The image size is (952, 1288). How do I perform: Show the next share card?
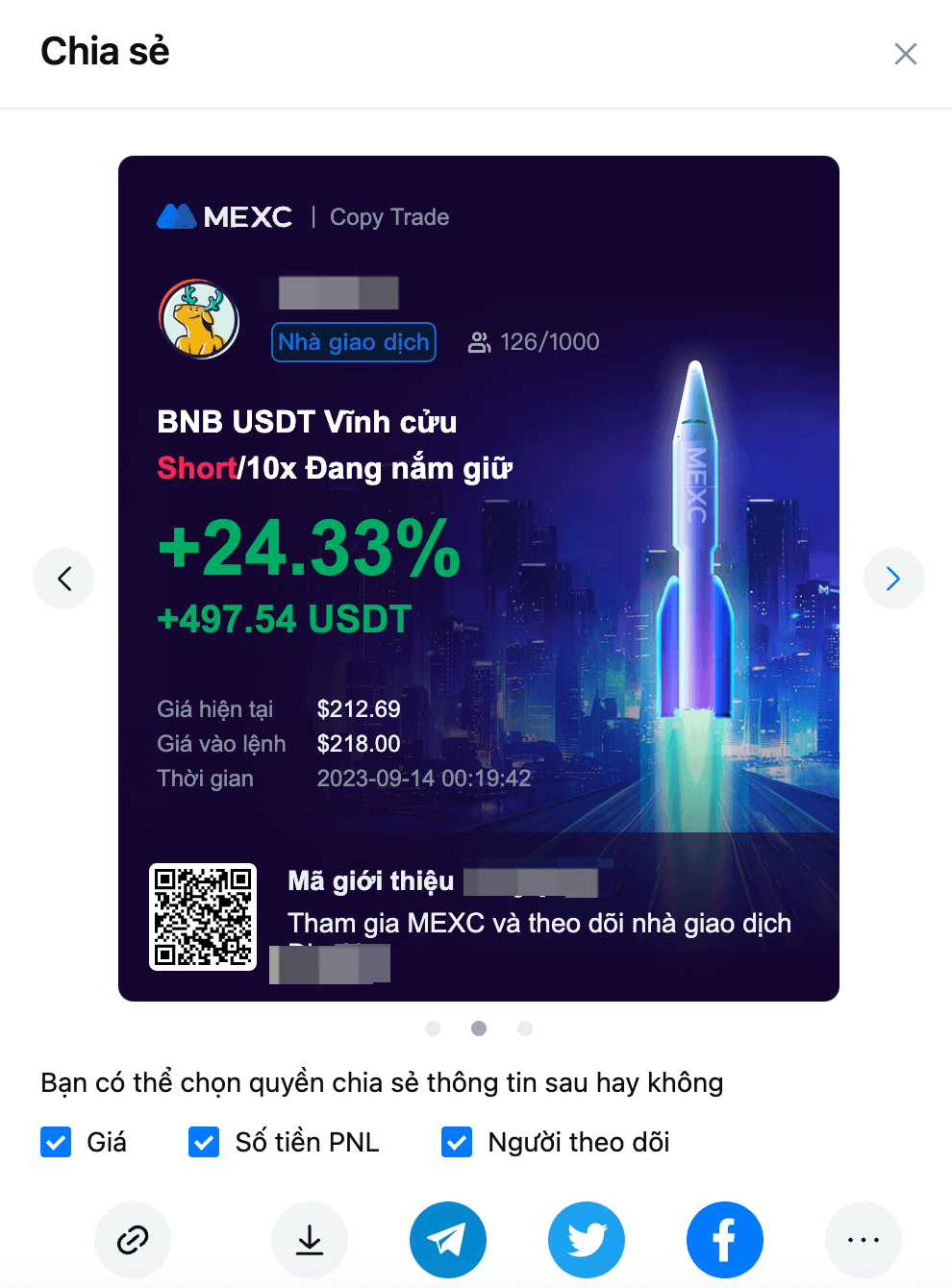(x=893, y=579)
